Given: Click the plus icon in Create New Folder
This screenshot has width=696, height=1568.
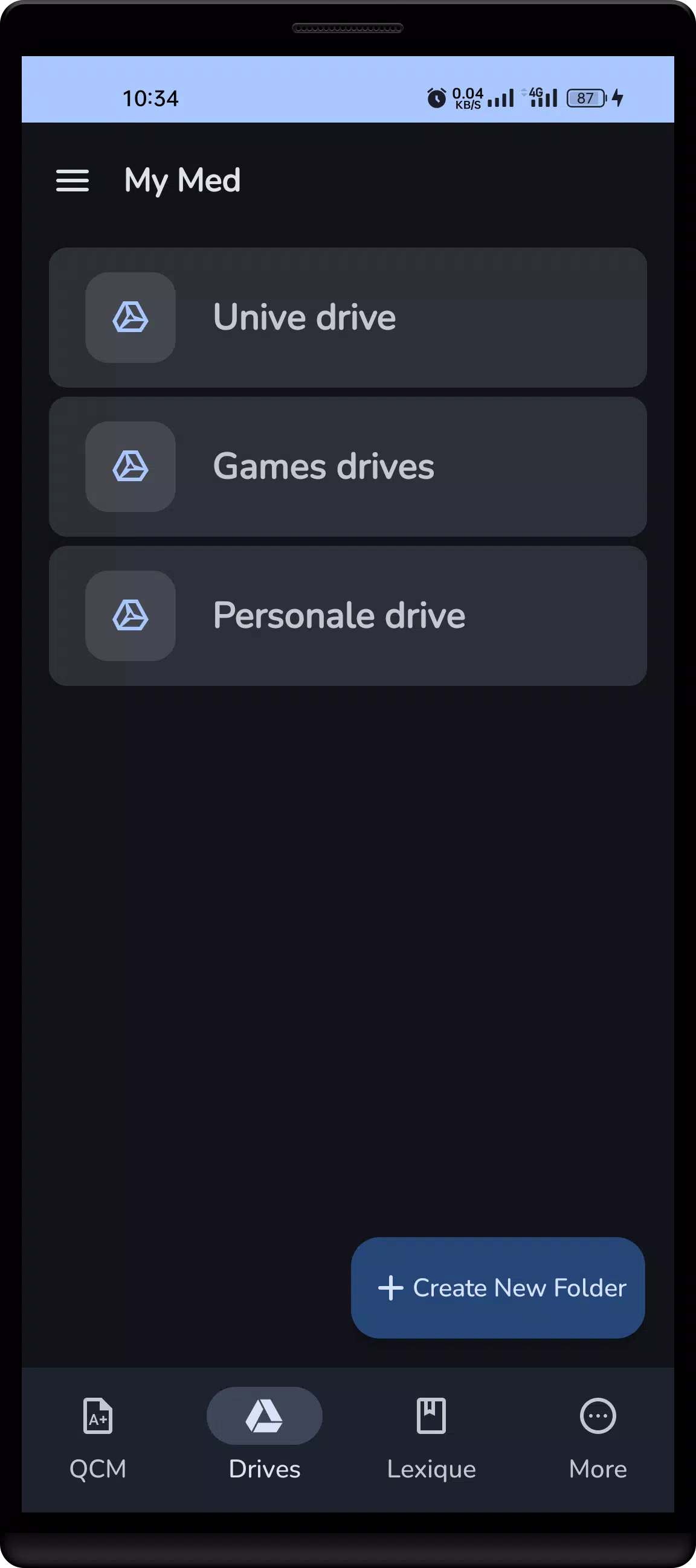Looking at the screenshot, I should pos(390,1287).
